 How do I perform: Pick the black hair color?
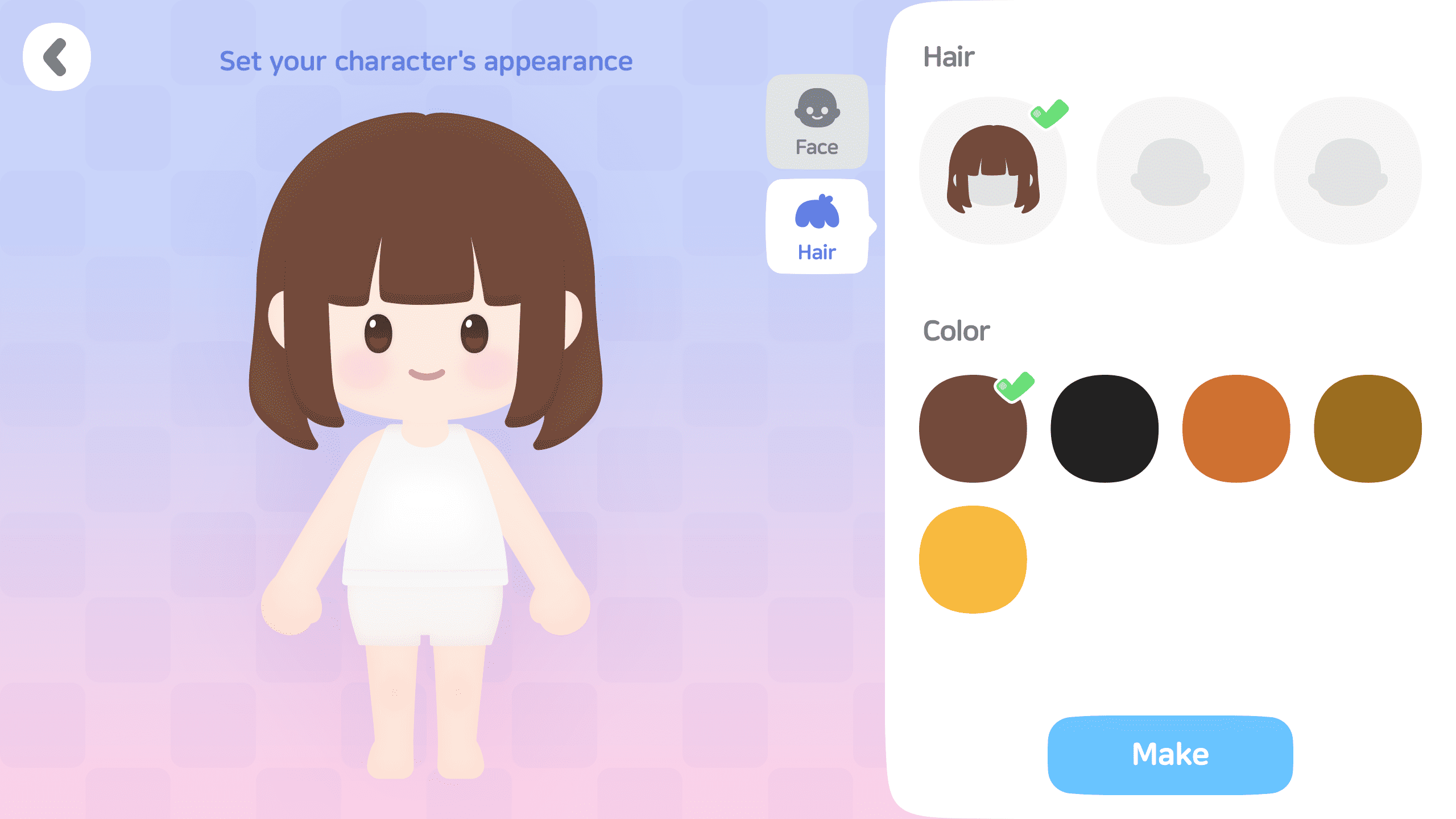(1104, 429)
